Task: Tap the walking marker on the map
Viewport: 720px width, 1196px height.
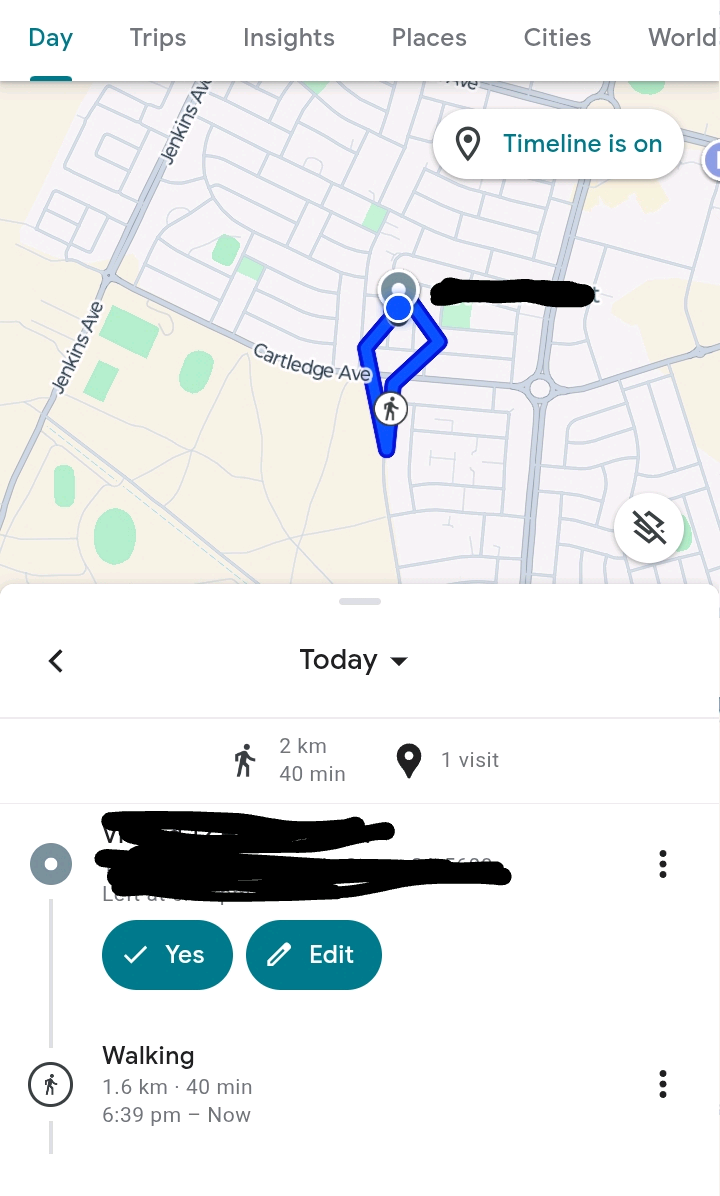Action: click(x=391, y=409)
